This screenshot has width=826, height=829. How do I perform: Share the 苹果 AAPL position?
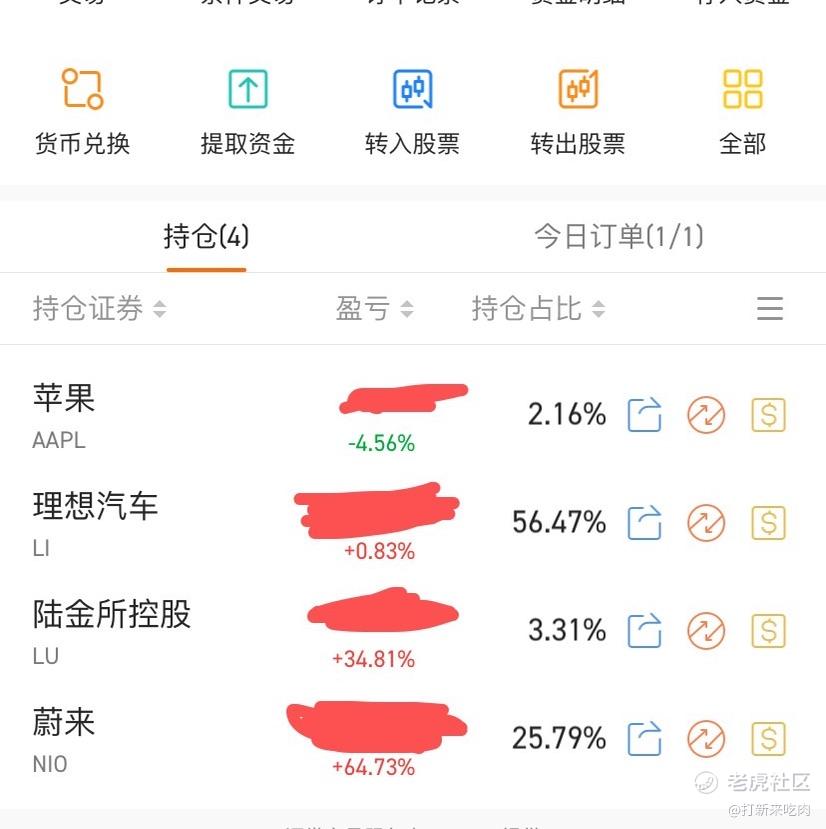[x=645, y=414]
